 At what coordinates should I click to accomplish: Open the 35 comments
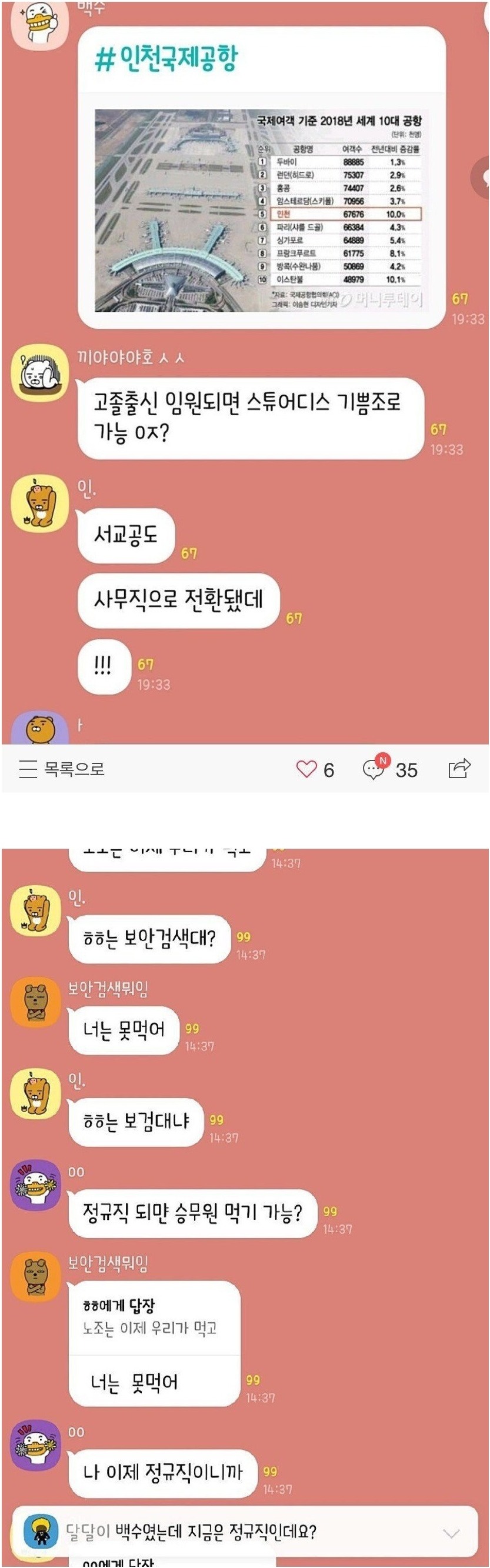(389, 769)
